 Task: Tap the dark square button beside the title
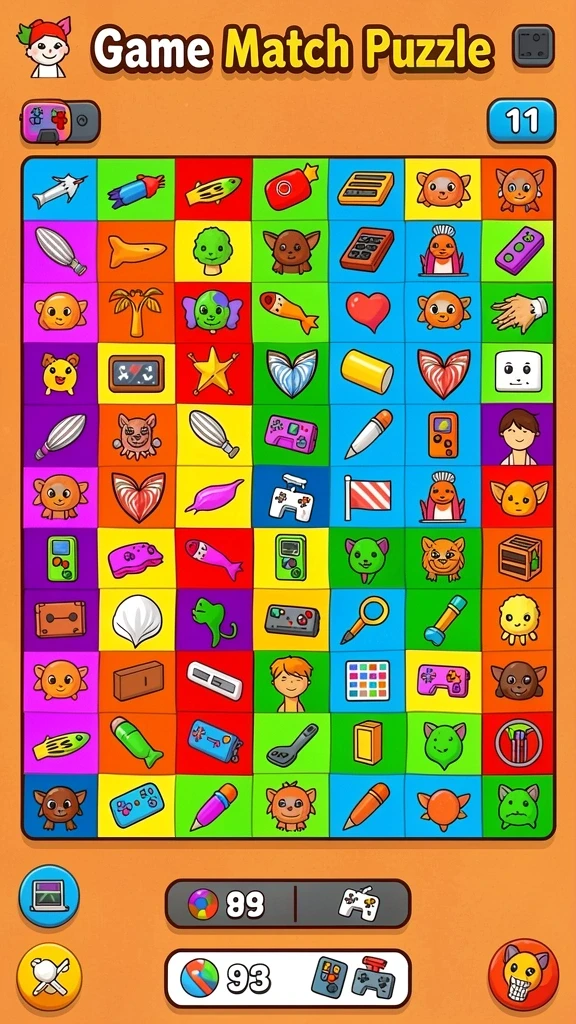[x=533, y=46]
